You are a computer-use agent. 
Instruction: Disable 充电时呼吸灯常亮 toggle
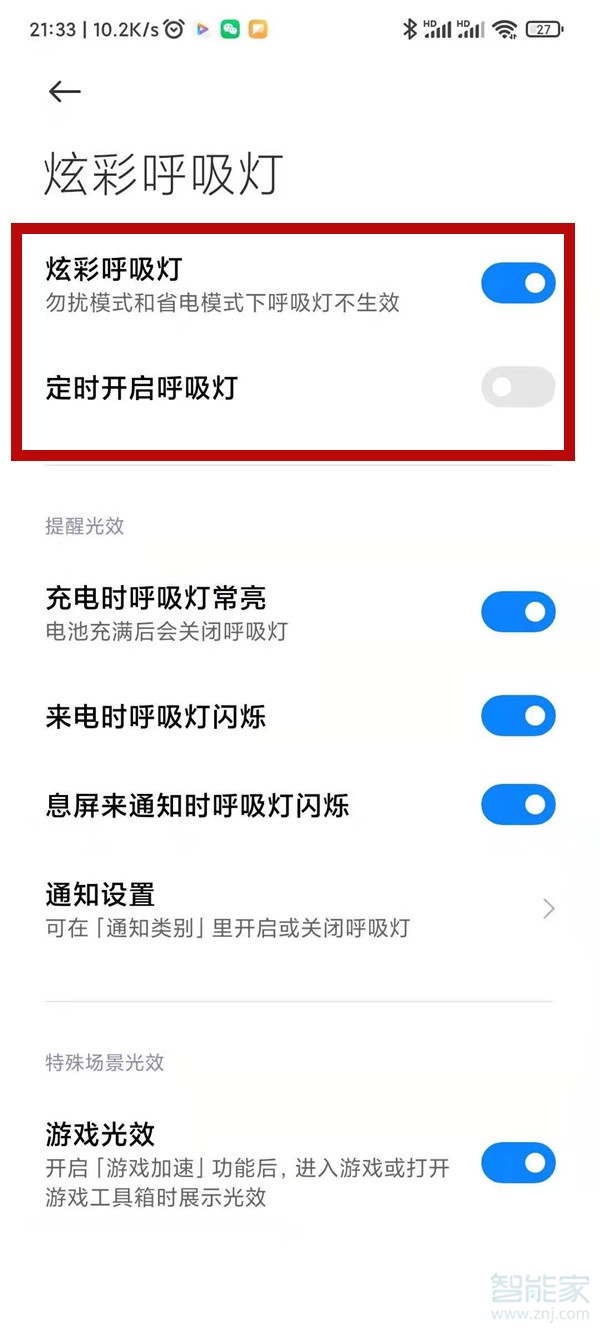pyautogui.click(x=517, y=612)
